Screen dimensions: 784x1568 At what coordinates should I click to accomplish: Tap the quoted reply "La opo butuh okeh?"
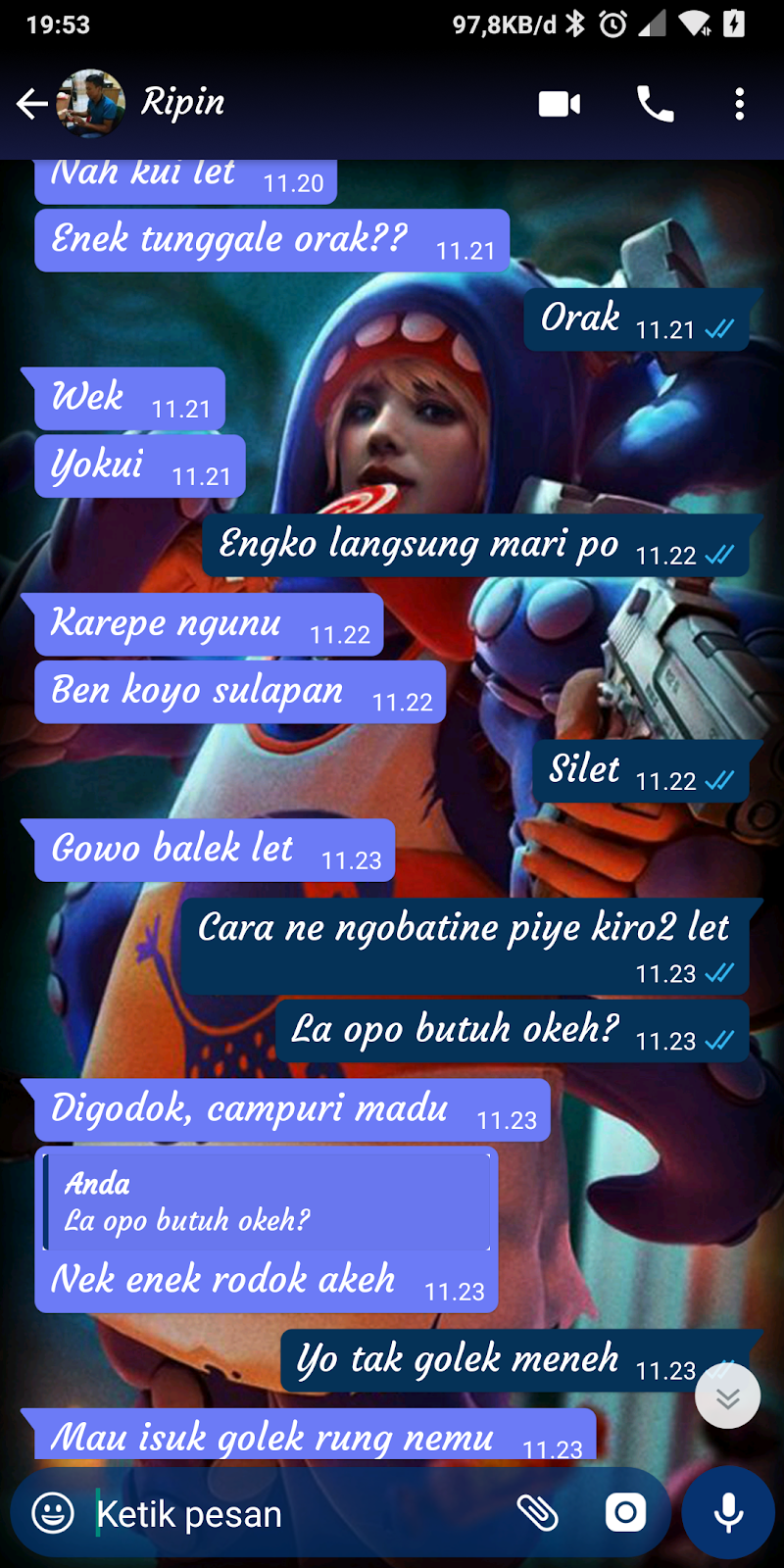click(267, 1202)
